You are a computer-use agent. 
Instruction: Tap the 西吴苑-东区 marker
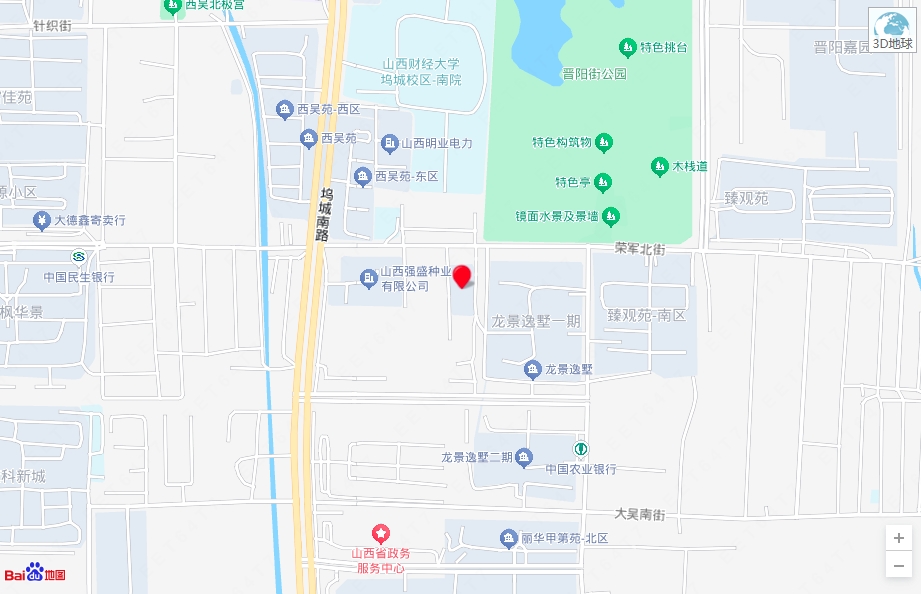point(363,177)
